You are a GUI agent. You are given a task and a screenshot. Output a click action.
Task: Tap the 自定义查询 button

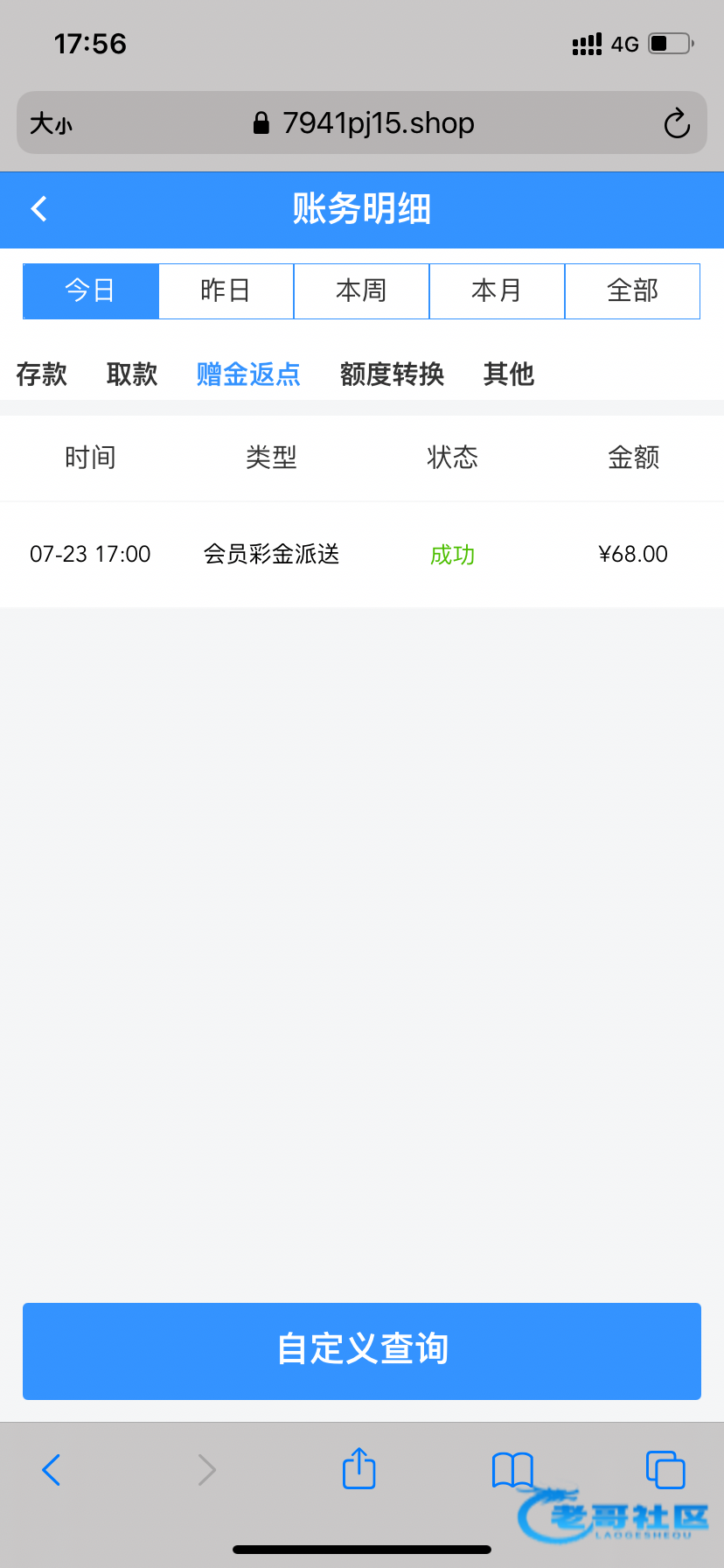362,1350
